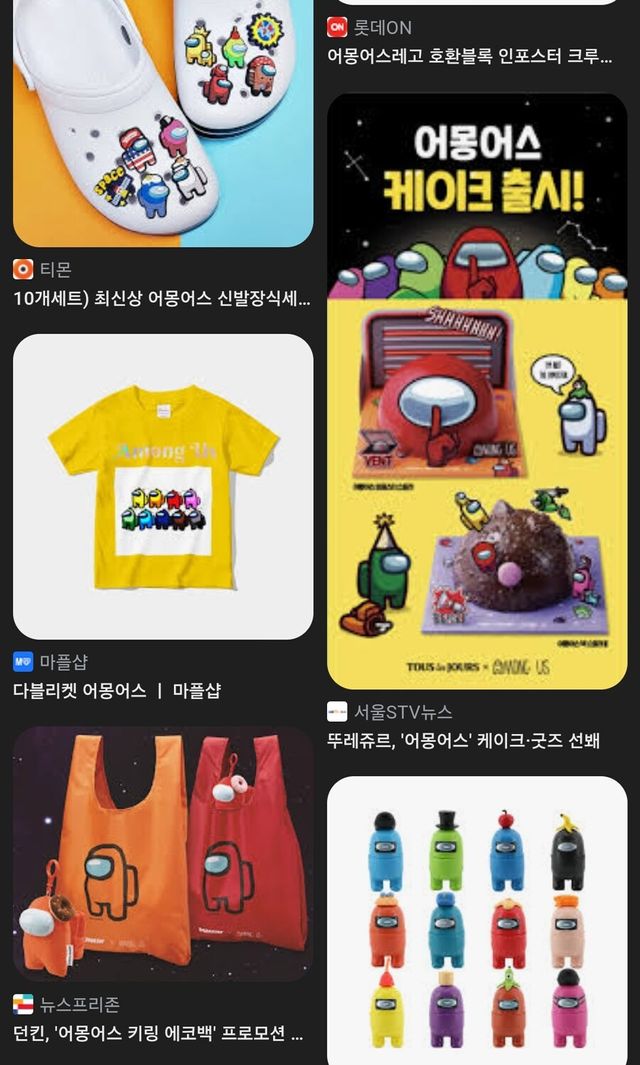Open the 마플샵 yellow t-shirt result

coord(163,486)
